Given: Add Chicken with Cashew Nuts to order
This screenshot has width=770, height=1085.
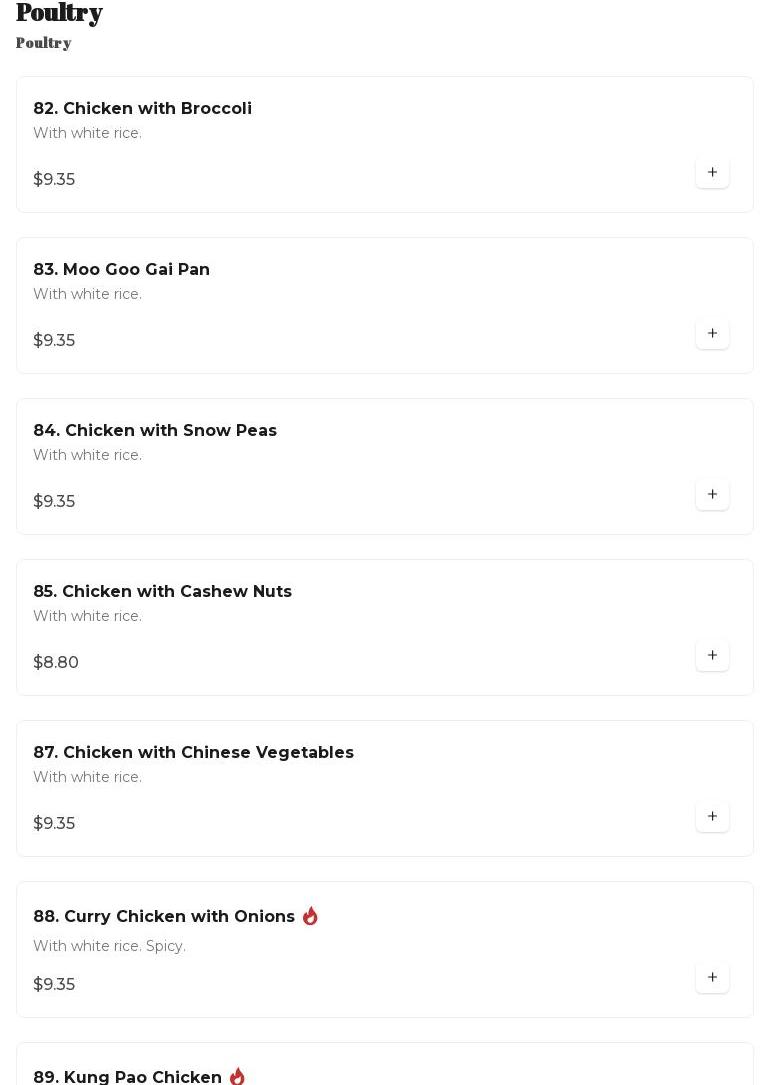Looking at the screenshot, I should coord(712,655).
